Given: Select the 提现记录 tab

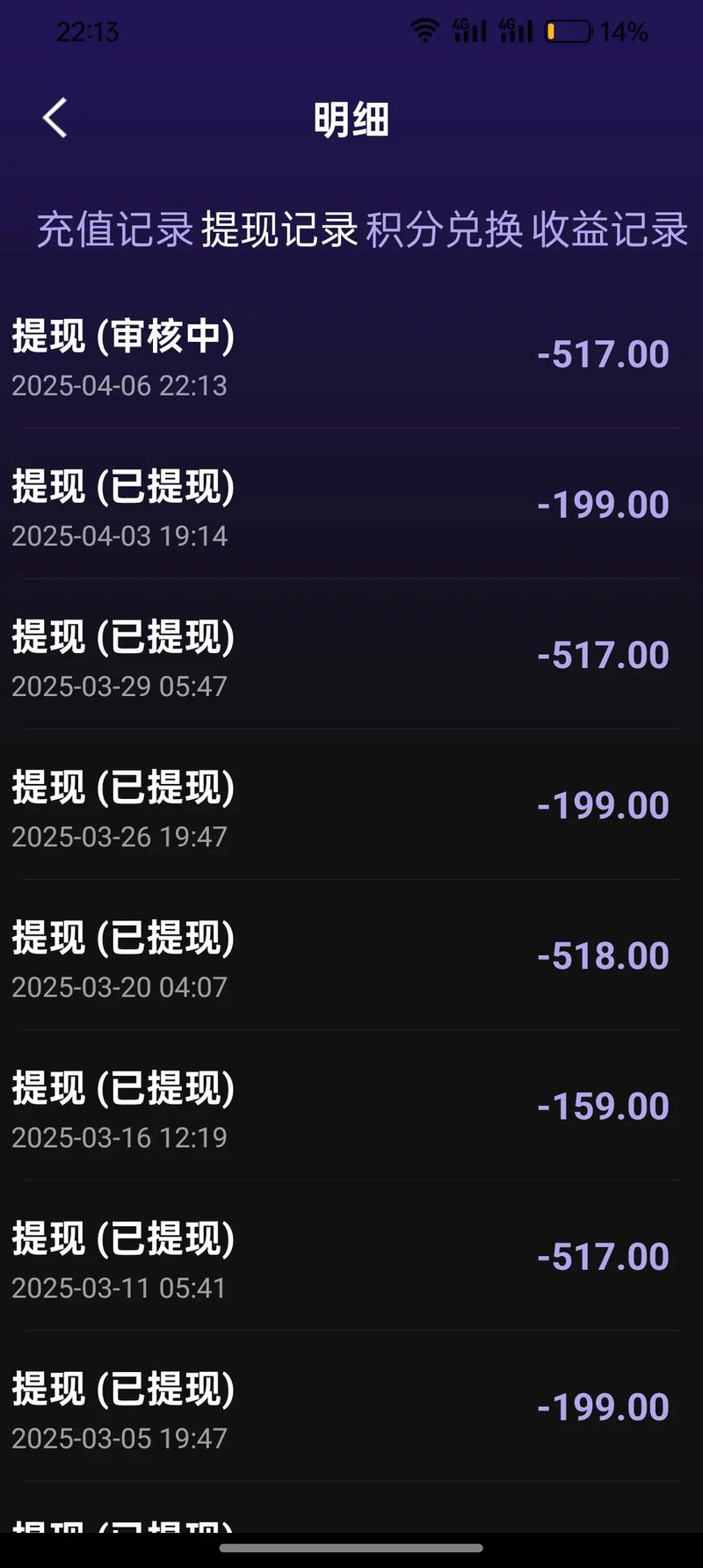Looking at the screenshot, I should click(x=278, y=229).
